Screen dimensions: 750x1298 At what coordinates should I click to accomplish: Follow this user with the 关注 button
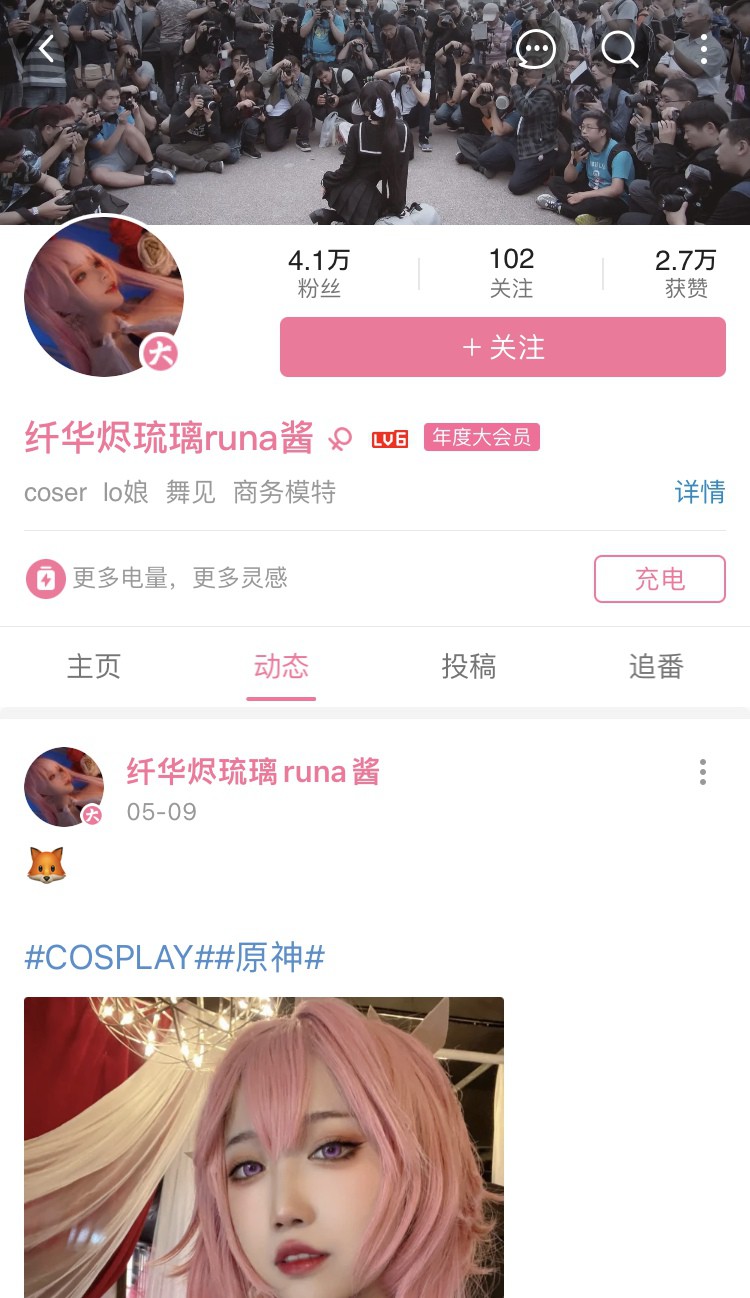pyautogui.click(x=502, y=347)
